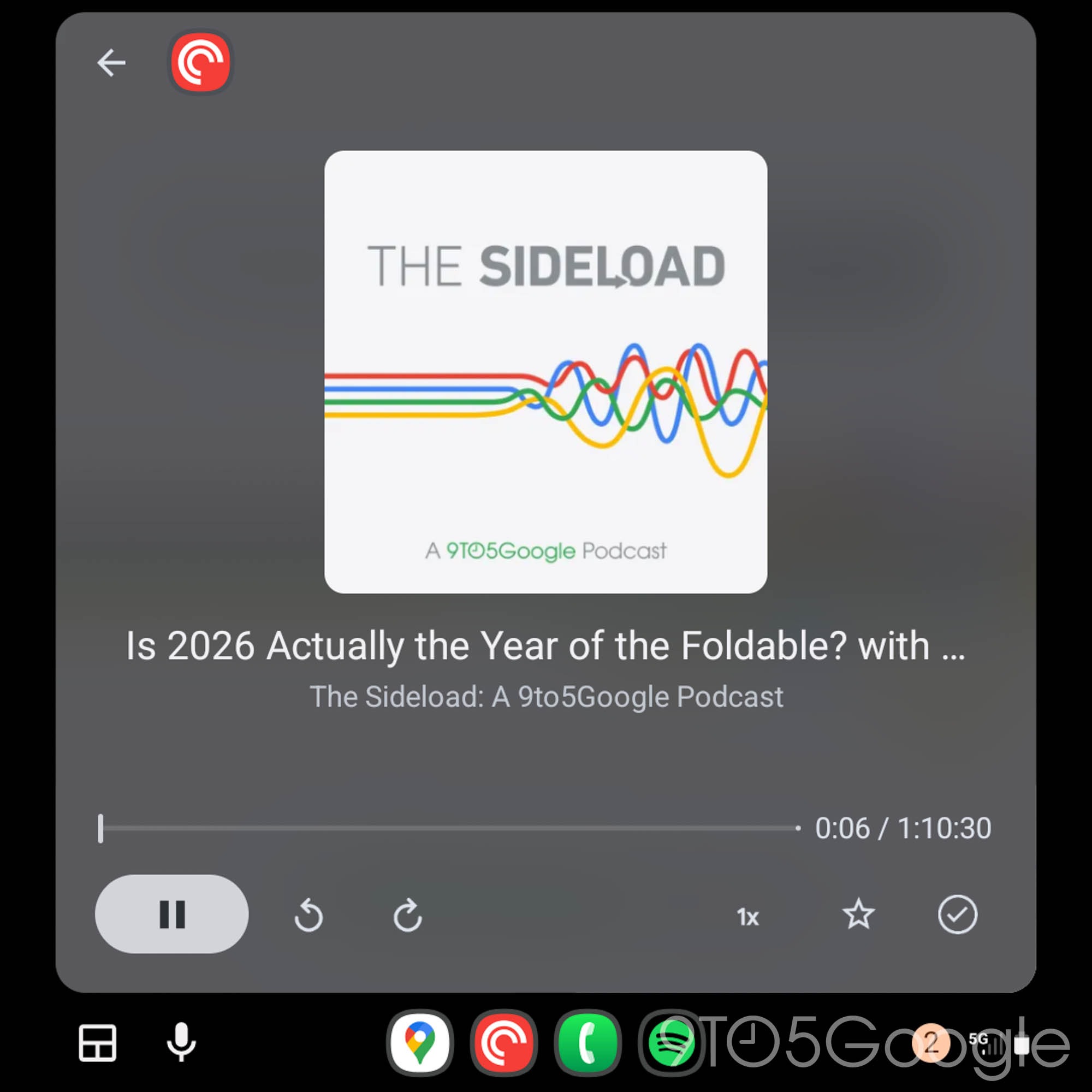Go back using the arrow
Screen dimensions: 1092x1092
pyautogui.click(x=111, y=62)
